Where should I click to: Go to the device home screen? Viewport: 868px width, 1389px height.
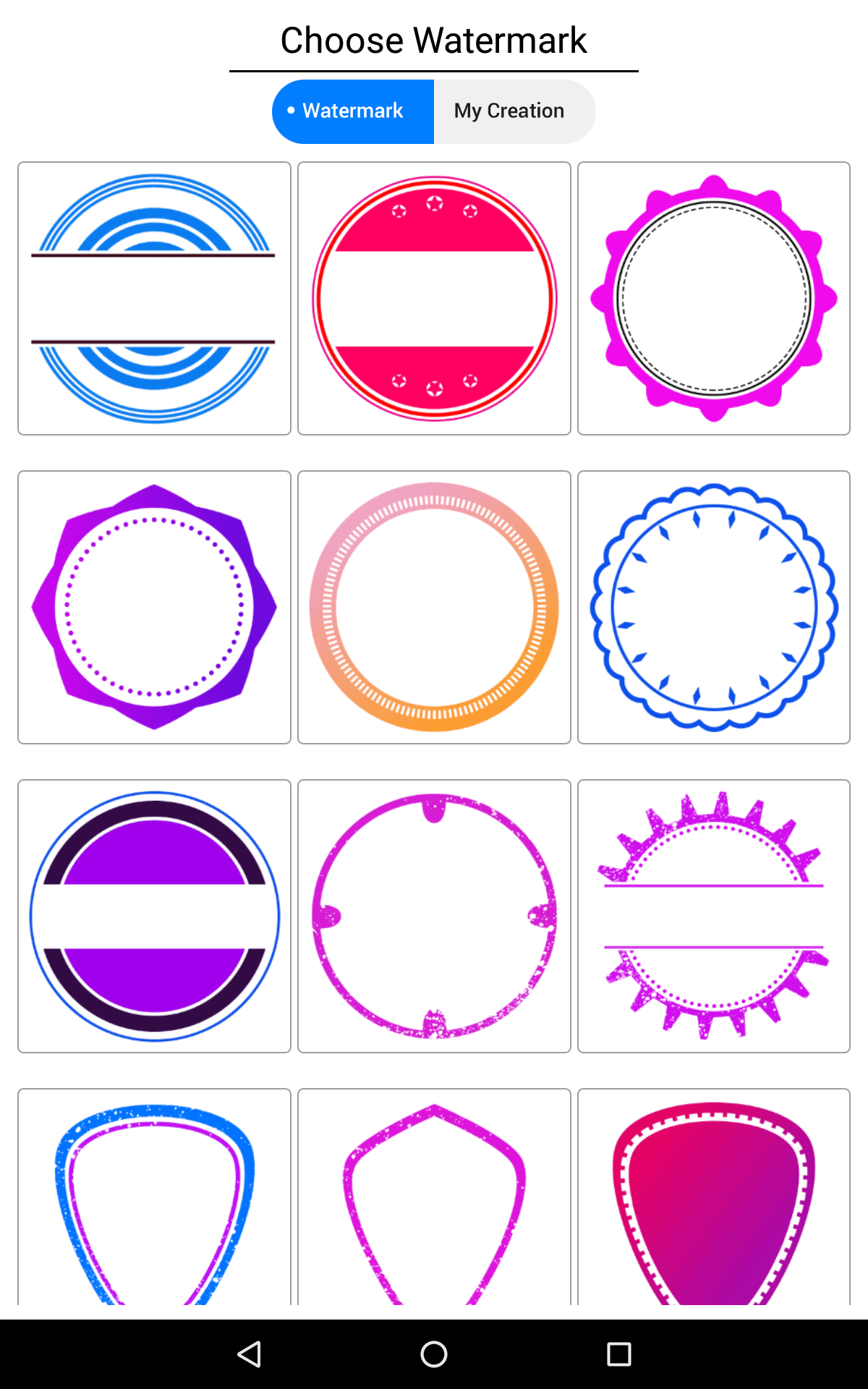point(434,1354)
